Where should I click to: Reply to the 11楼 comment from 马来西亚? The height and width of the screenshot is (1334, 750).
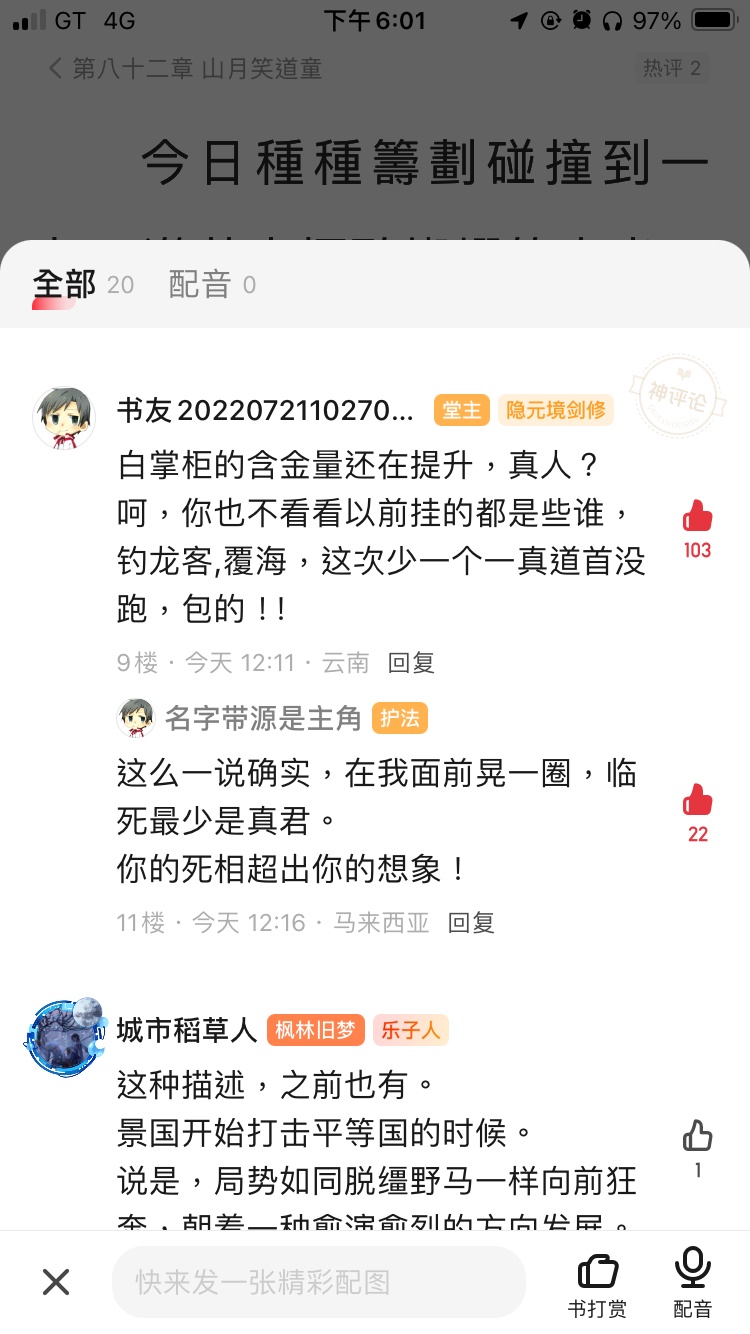[x=471, y=922]
